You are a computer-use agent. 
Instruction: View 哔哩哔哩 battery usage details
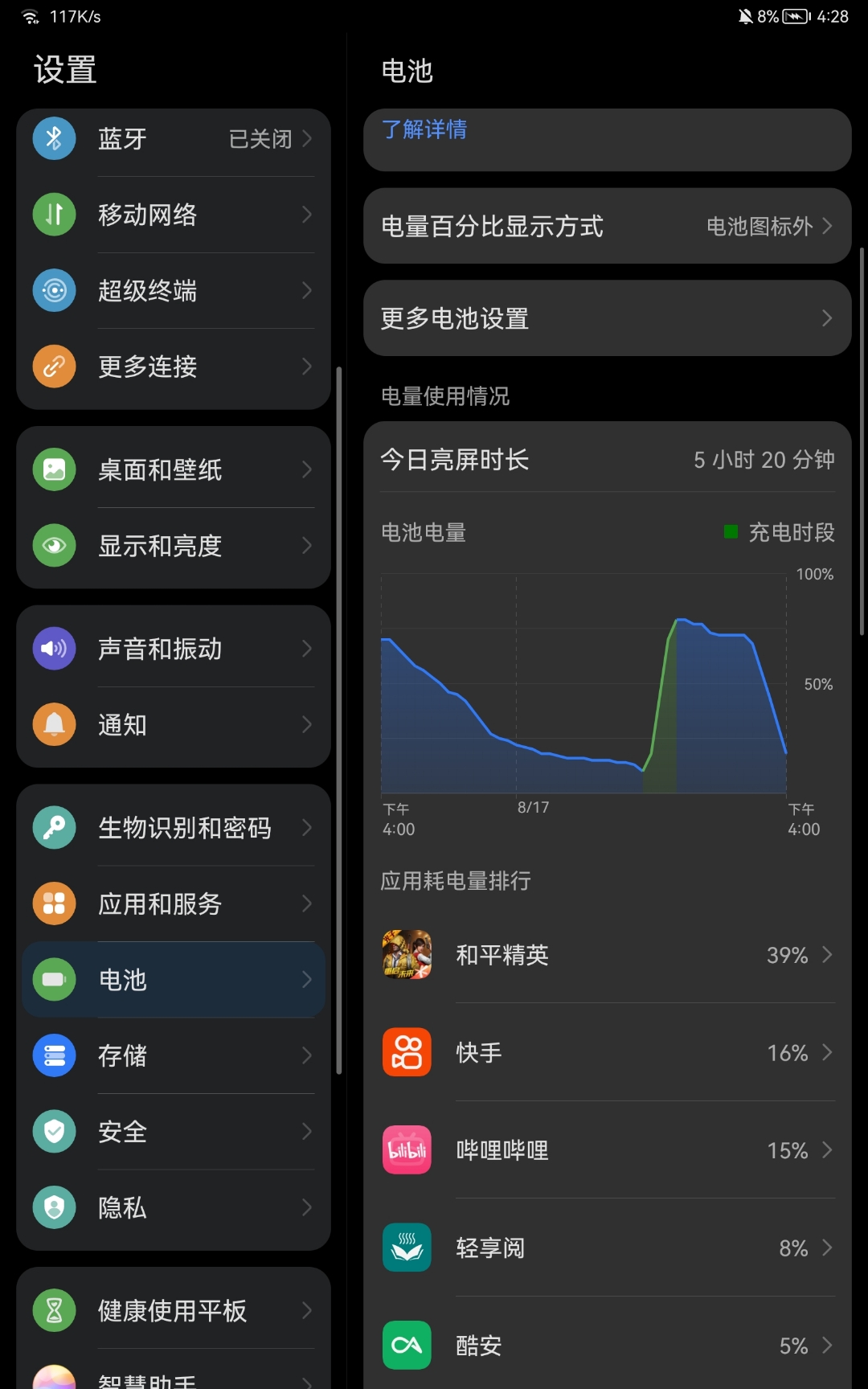pyautogui.click(x=607, y=1150)
